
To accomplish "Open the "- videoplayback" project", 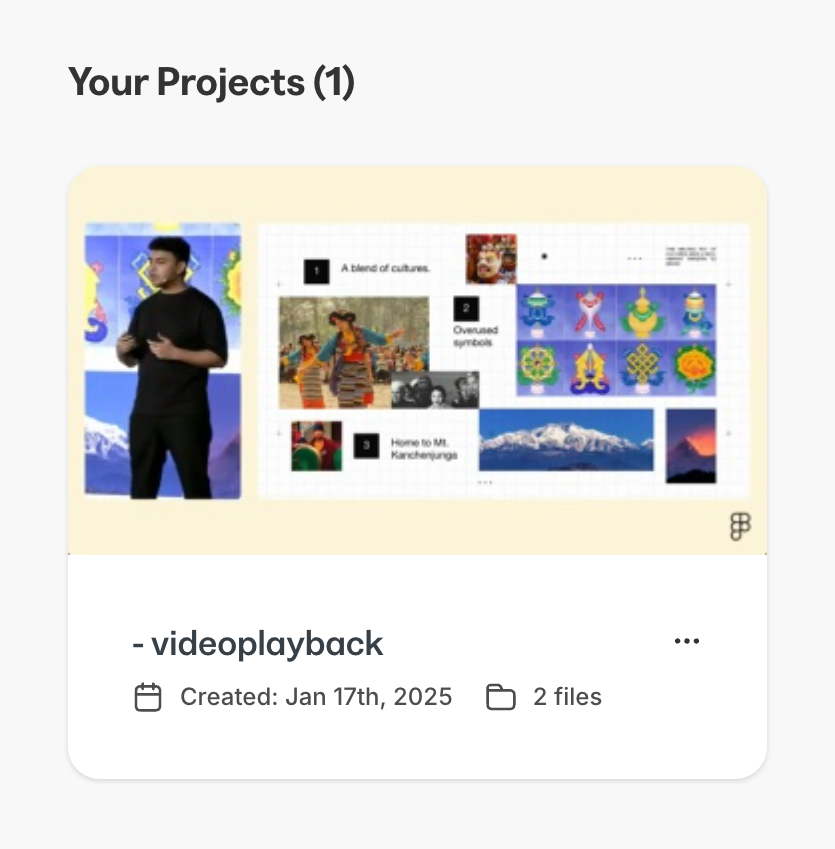I will coord(257,644).
